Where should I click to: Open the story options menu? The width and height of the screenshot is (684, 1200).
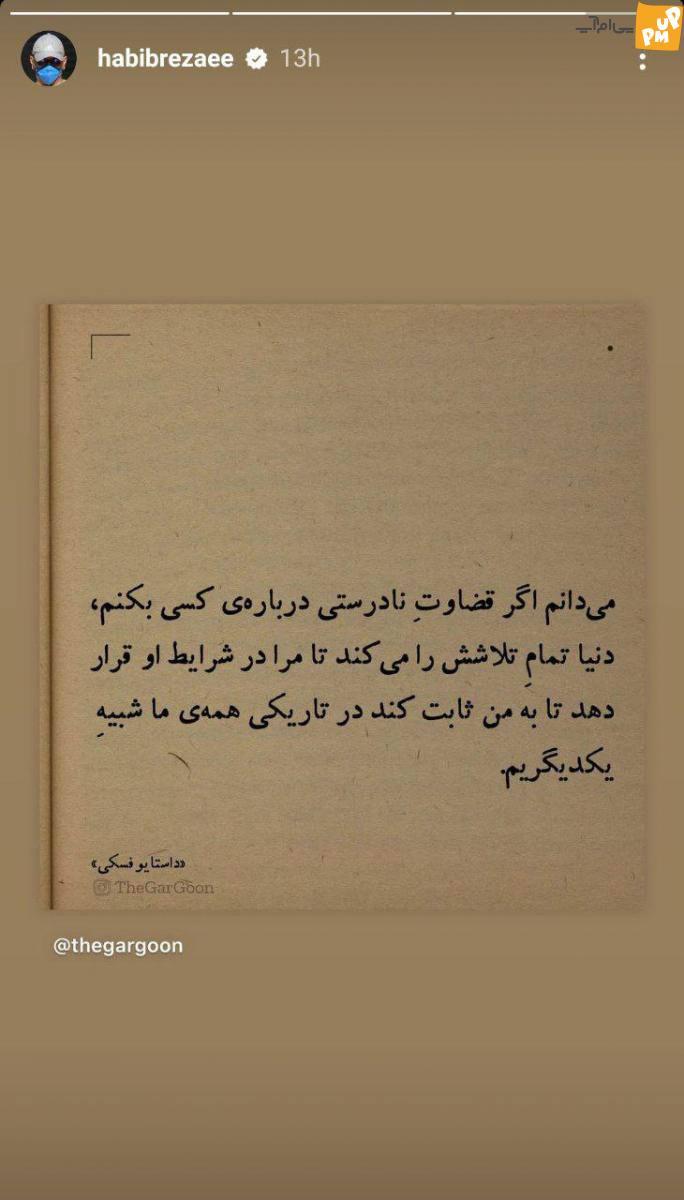[642, 59]
